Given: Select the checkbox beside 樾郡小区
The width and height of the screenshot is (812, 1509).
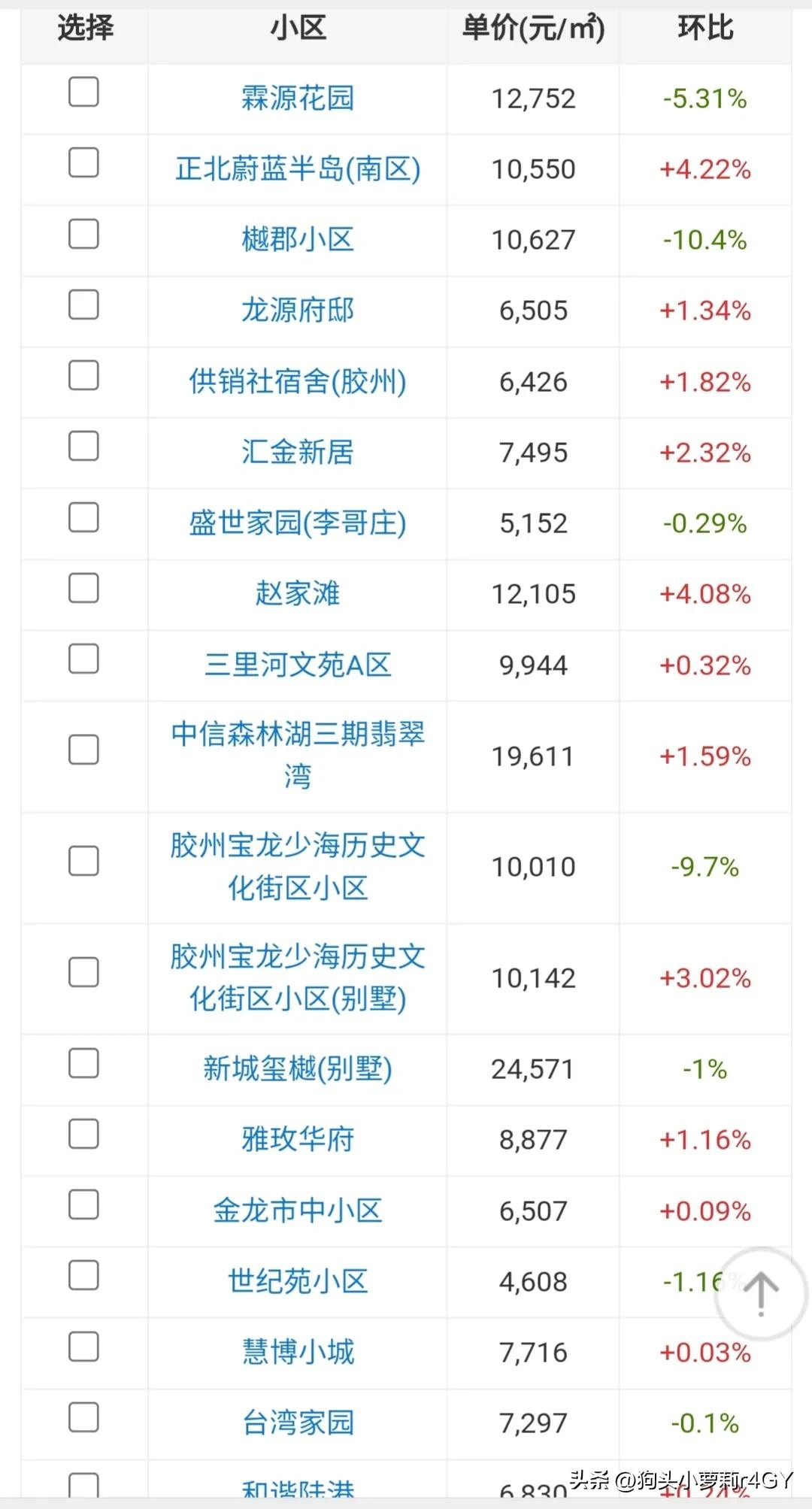Looking at the screenshot, I should tap(83, 234).
